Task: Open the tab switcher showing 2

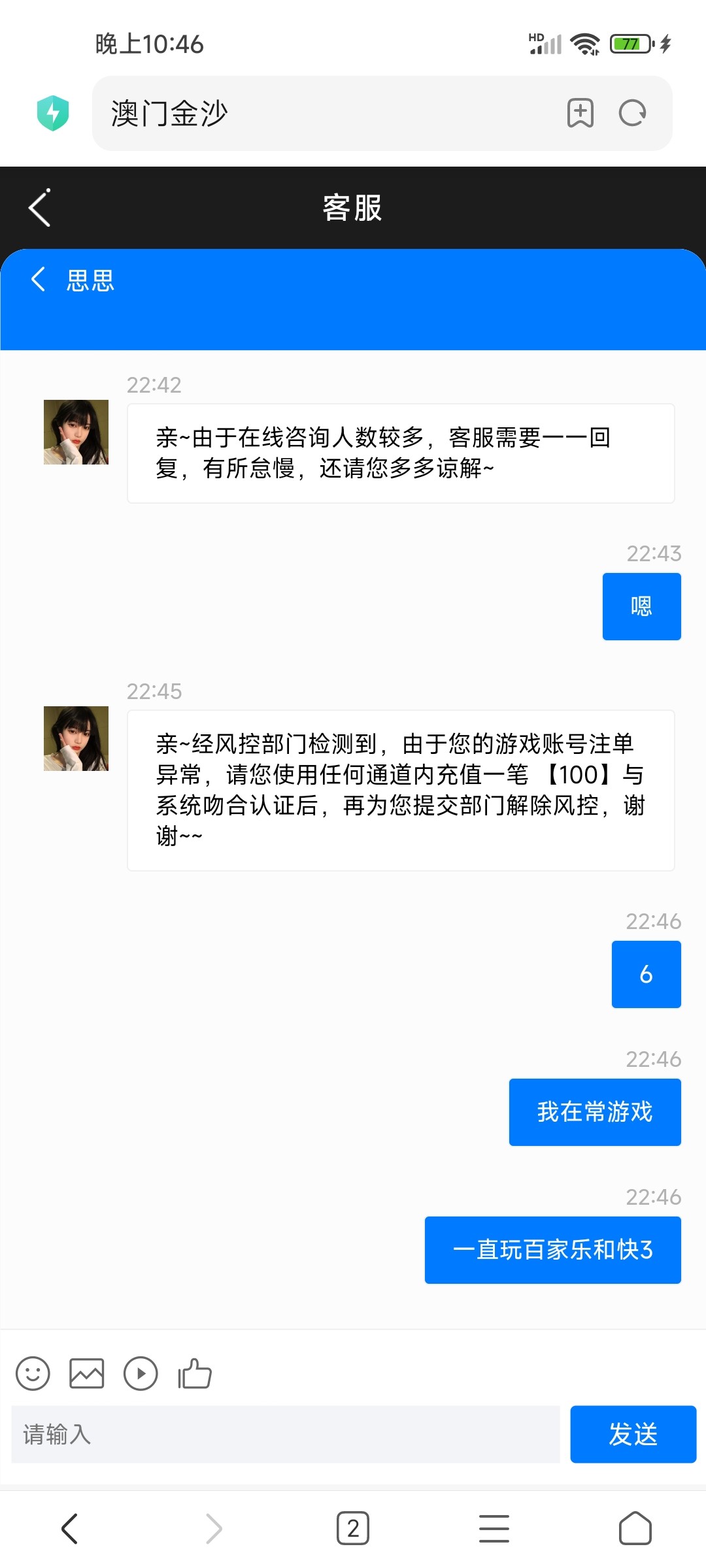Action: point(353,1527)
